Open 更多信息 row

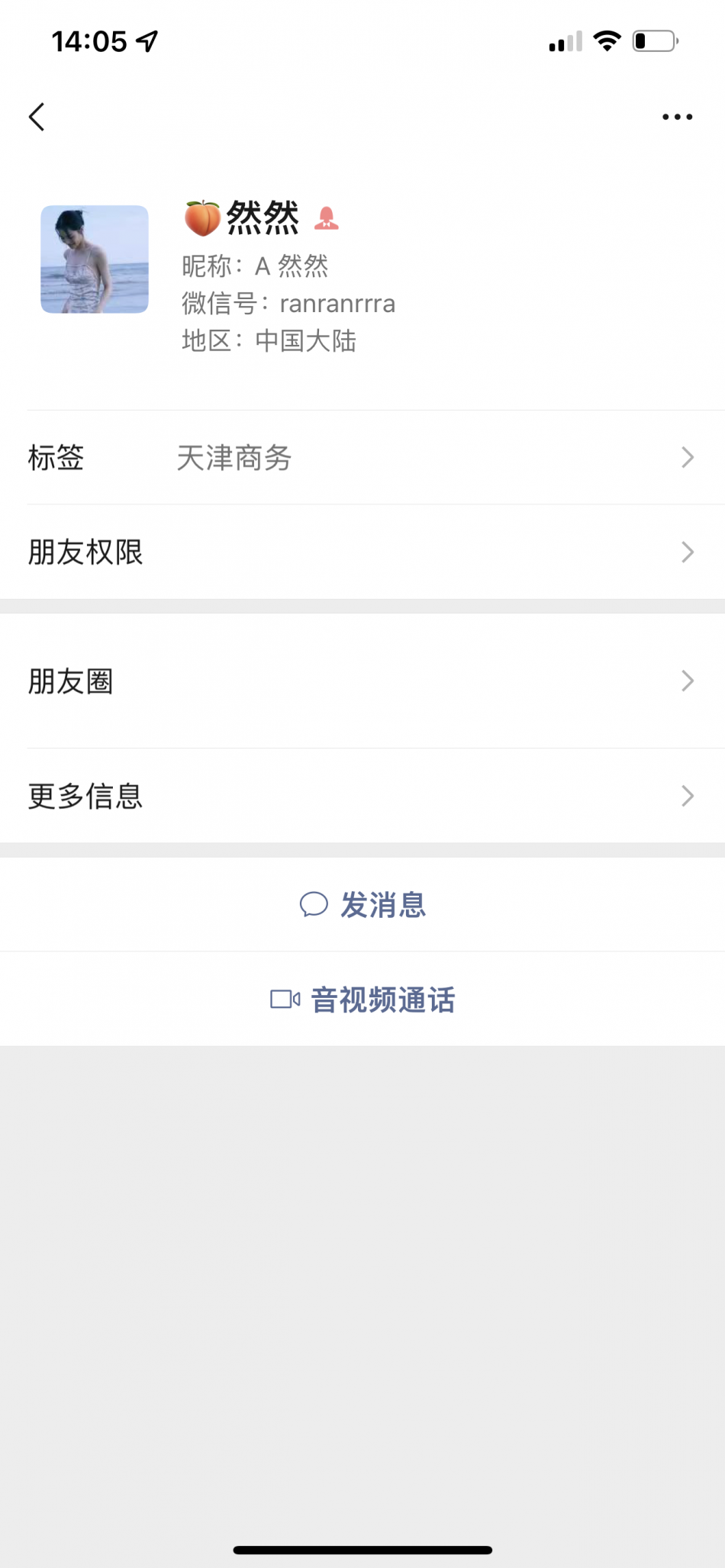pos(362,796)
